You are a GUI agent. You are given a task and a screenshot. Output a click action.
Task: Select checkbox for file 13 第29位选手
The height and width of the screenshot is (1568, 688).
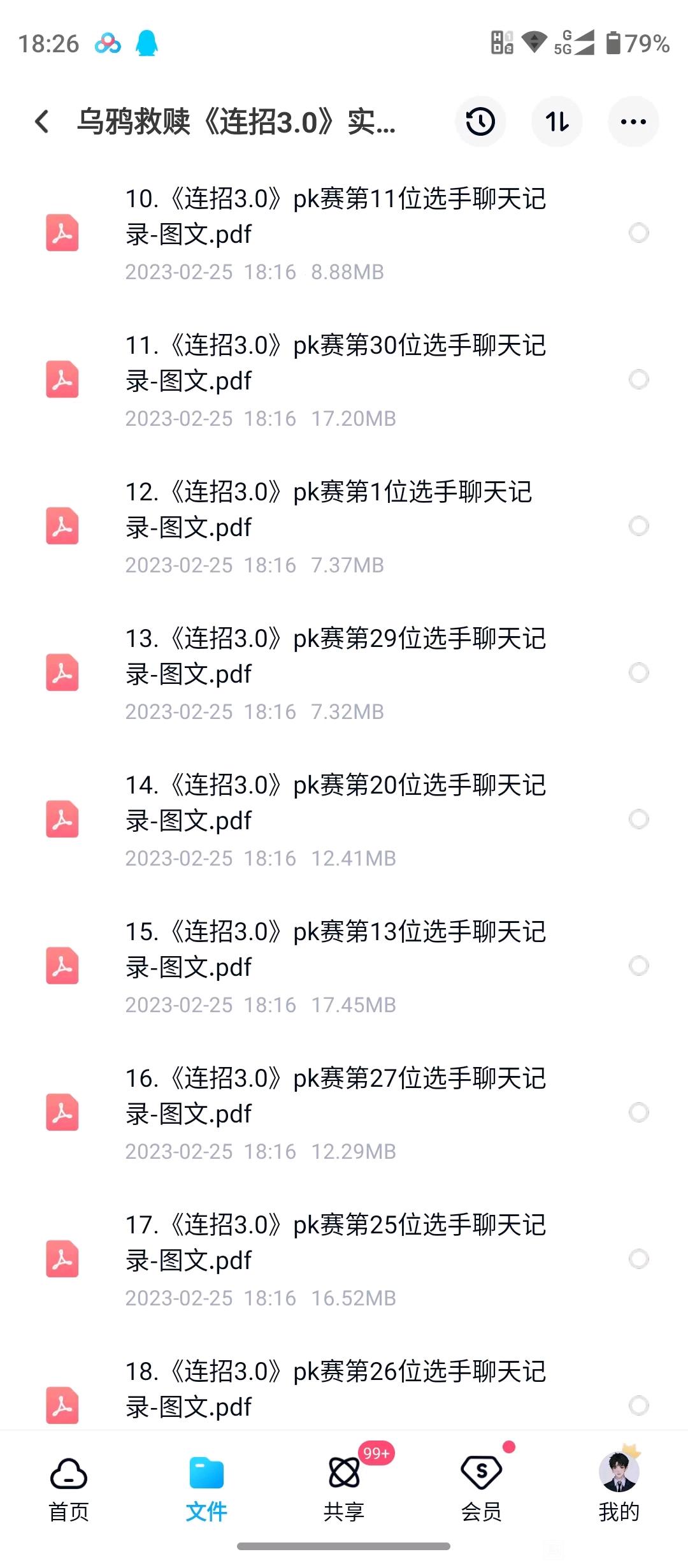[638, 673]
